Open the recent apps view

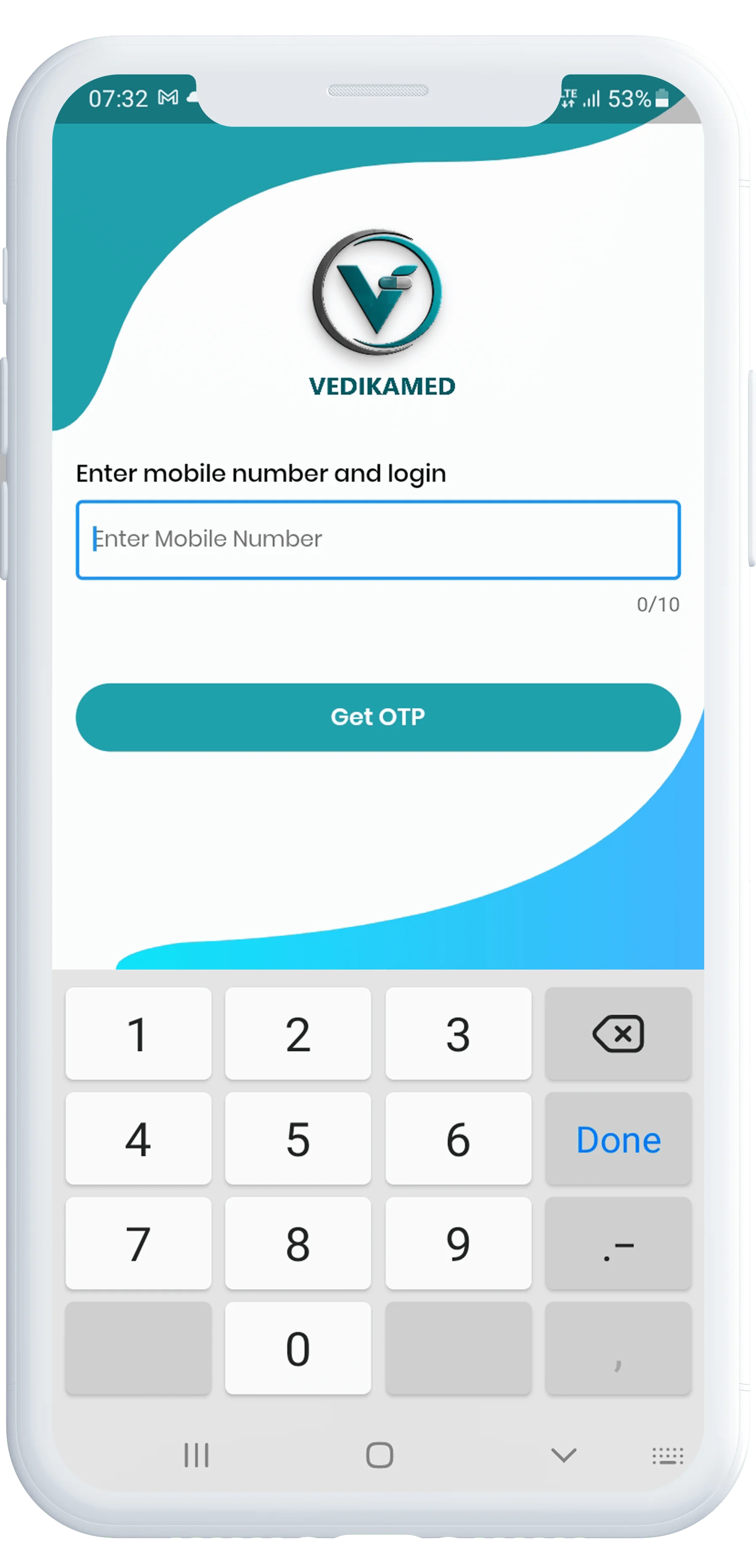point(196,1455)
